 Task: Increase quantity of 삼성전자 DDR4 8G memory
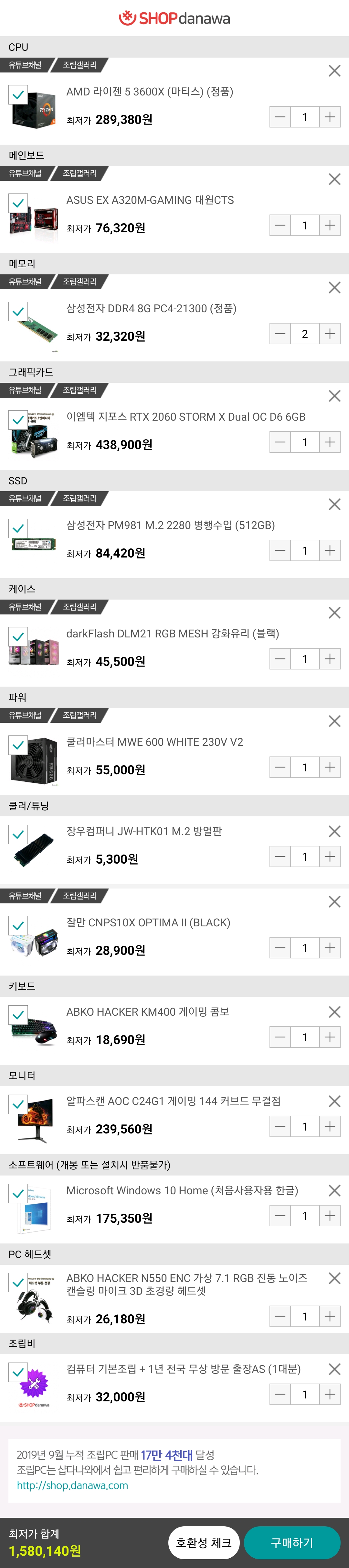[x=330, y=334]
